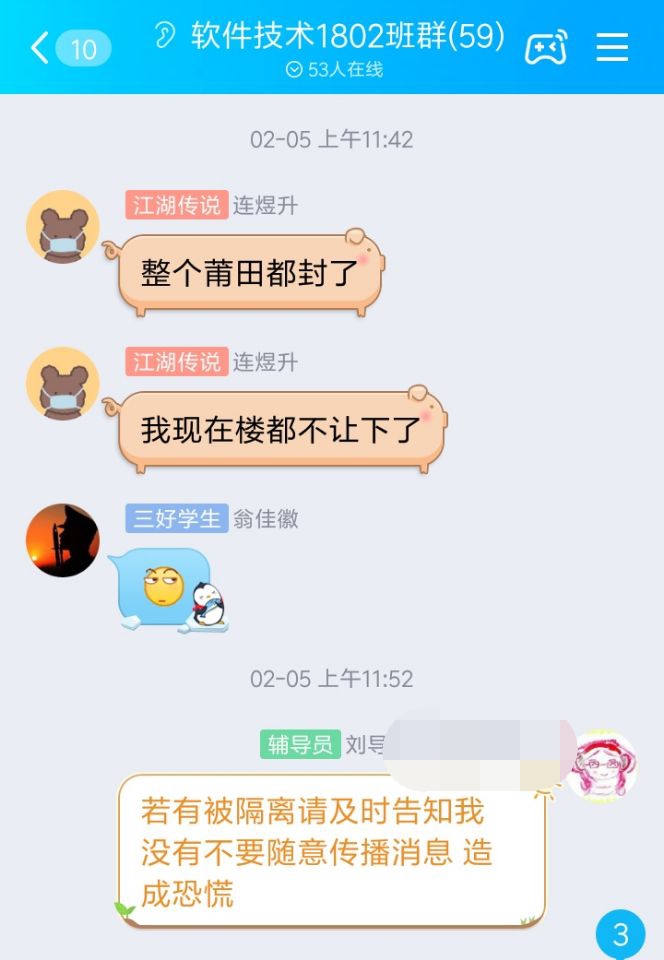Open the group game controller icon

point(547,47)
